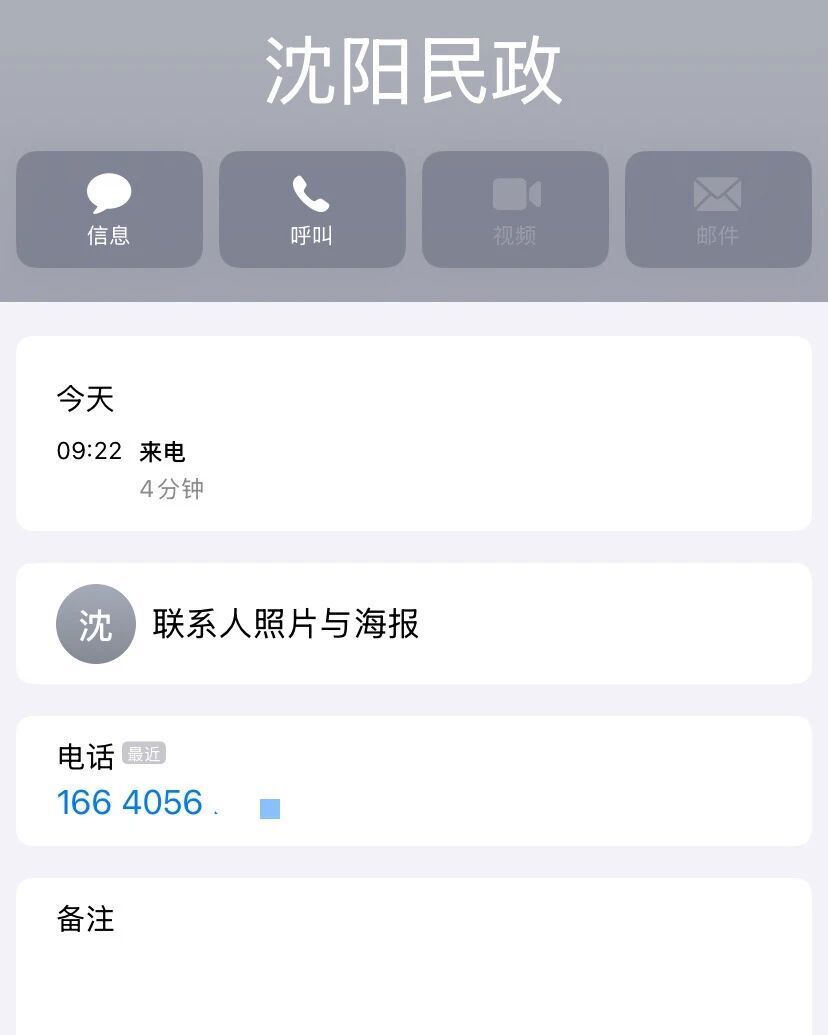Tap the 视频 FaceTime video icon
The image size is (828, 1035).
coord(515,210)
